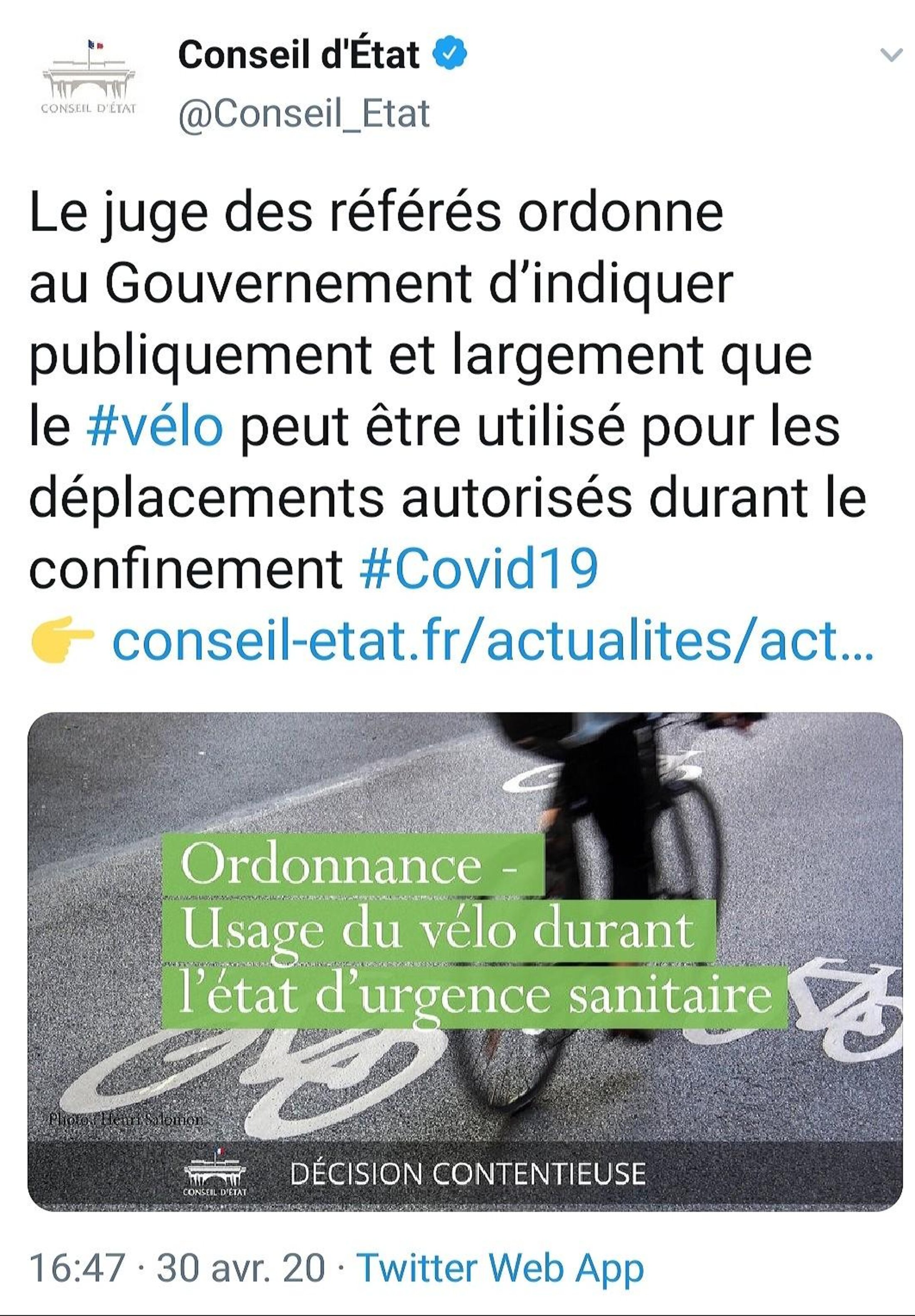Open the #Covid19 hashtag
Image resolution: width=915 pixels, height=1316 pixels.
tap(479, 568)
